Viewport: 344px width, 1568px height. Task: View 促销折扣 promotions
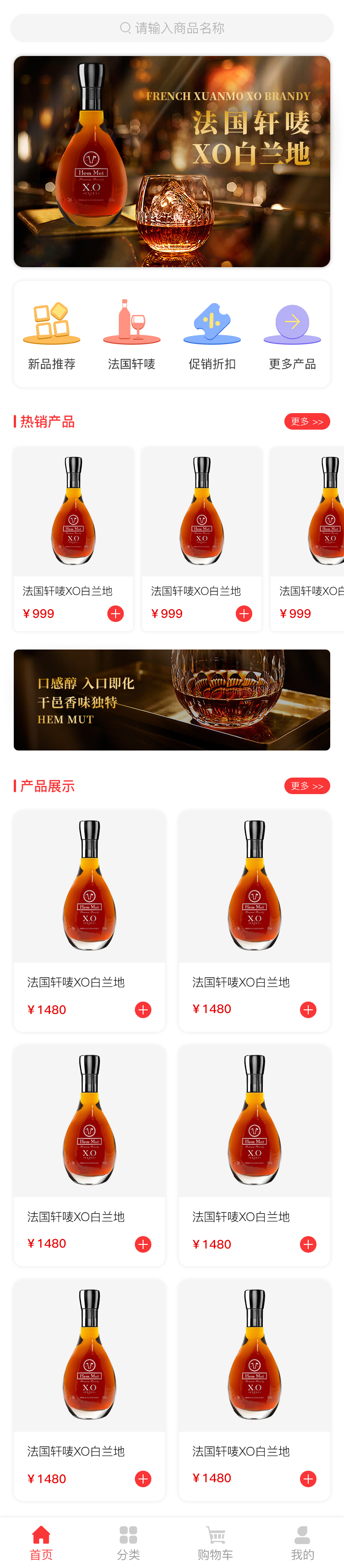pyautogui.click(x=212, y=335)
